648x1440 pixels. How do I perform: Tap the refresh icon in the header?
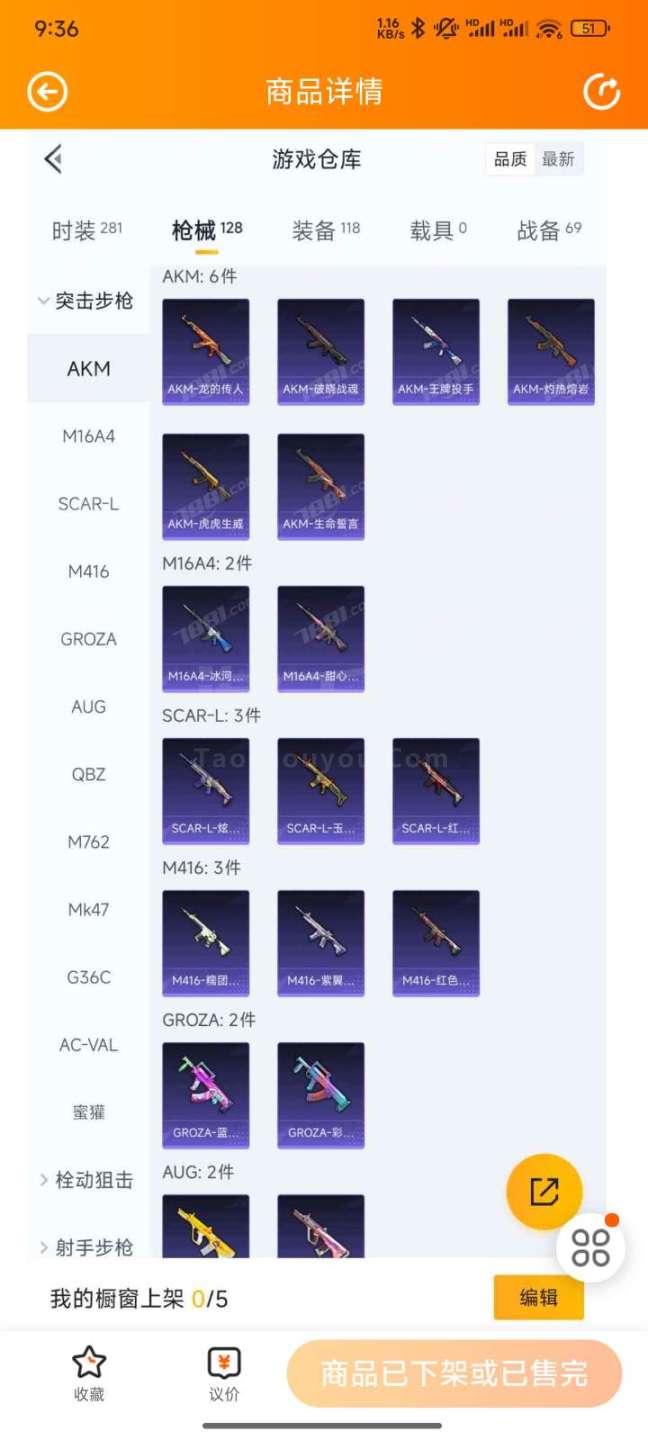601,92
